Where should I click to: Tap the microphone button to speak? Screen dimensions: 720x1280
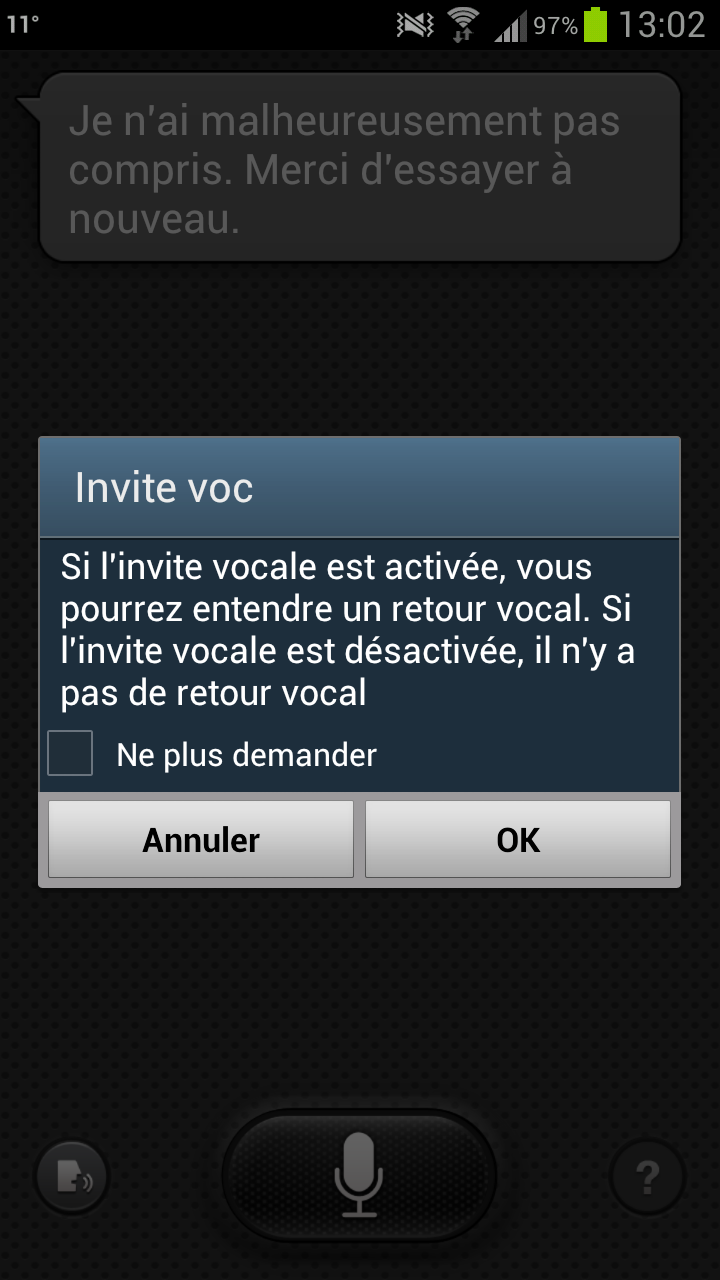coord(359,1176)
